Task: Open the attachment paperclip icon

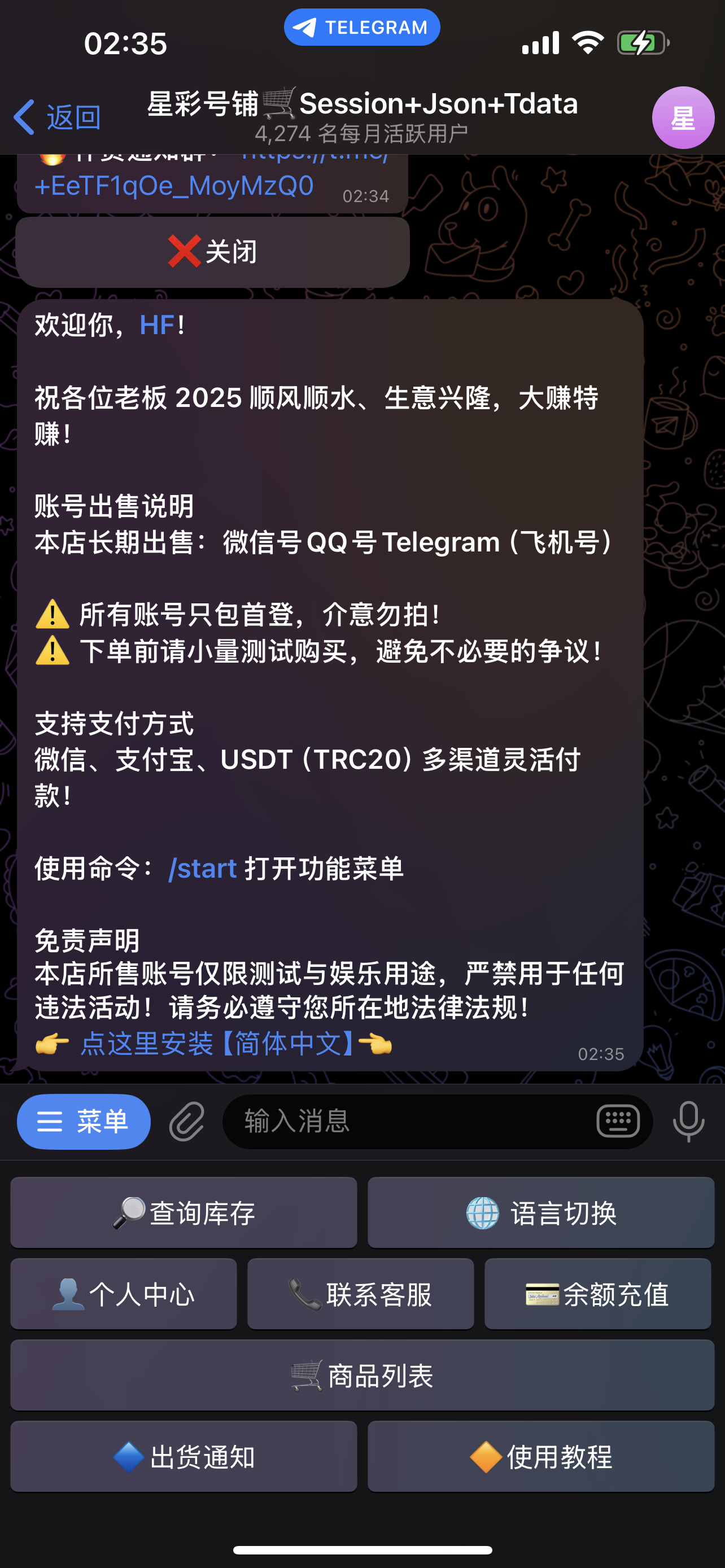Action: [186, 1120]
